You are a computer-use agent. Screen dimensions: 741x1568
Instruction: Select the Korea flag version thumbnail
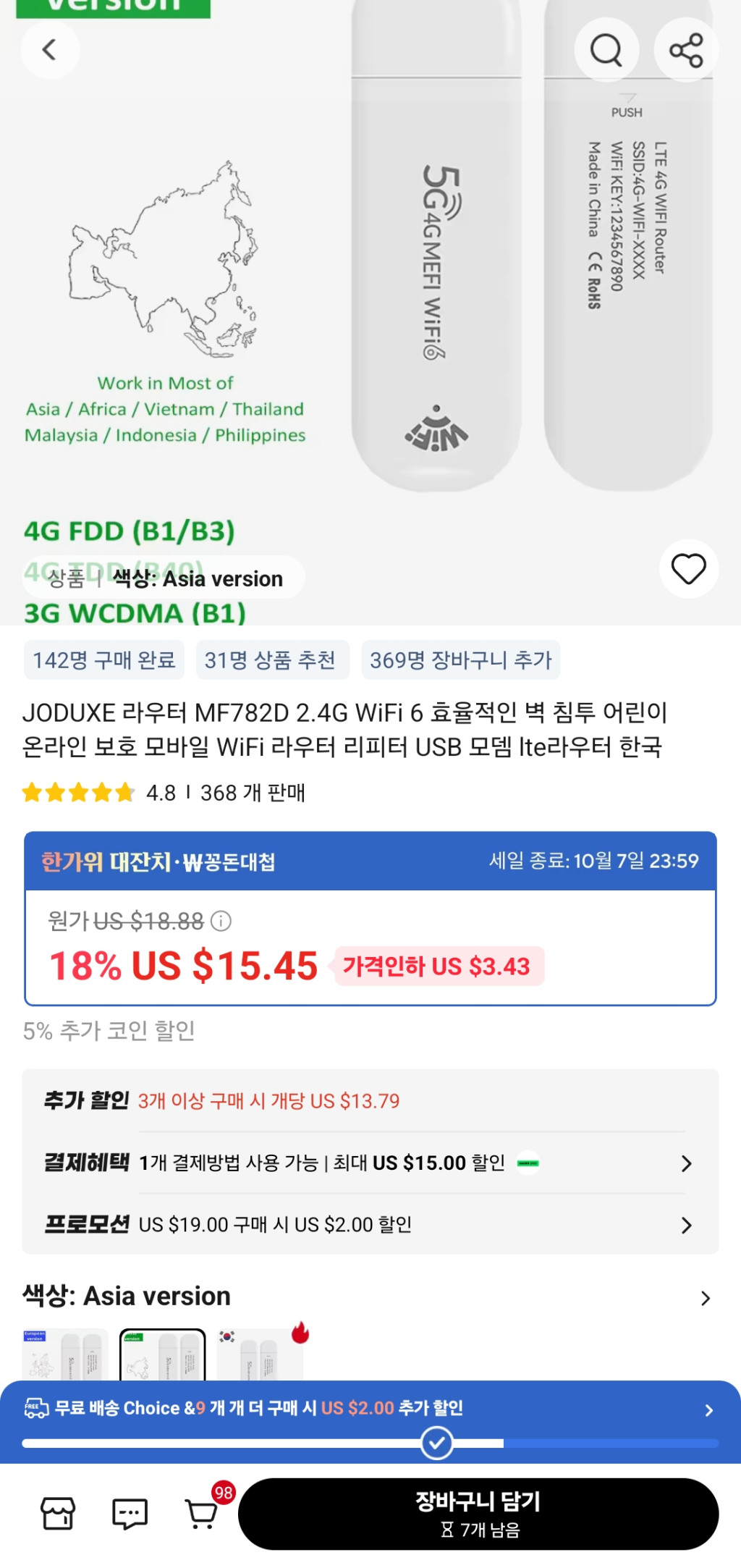tap(259, 1354)
